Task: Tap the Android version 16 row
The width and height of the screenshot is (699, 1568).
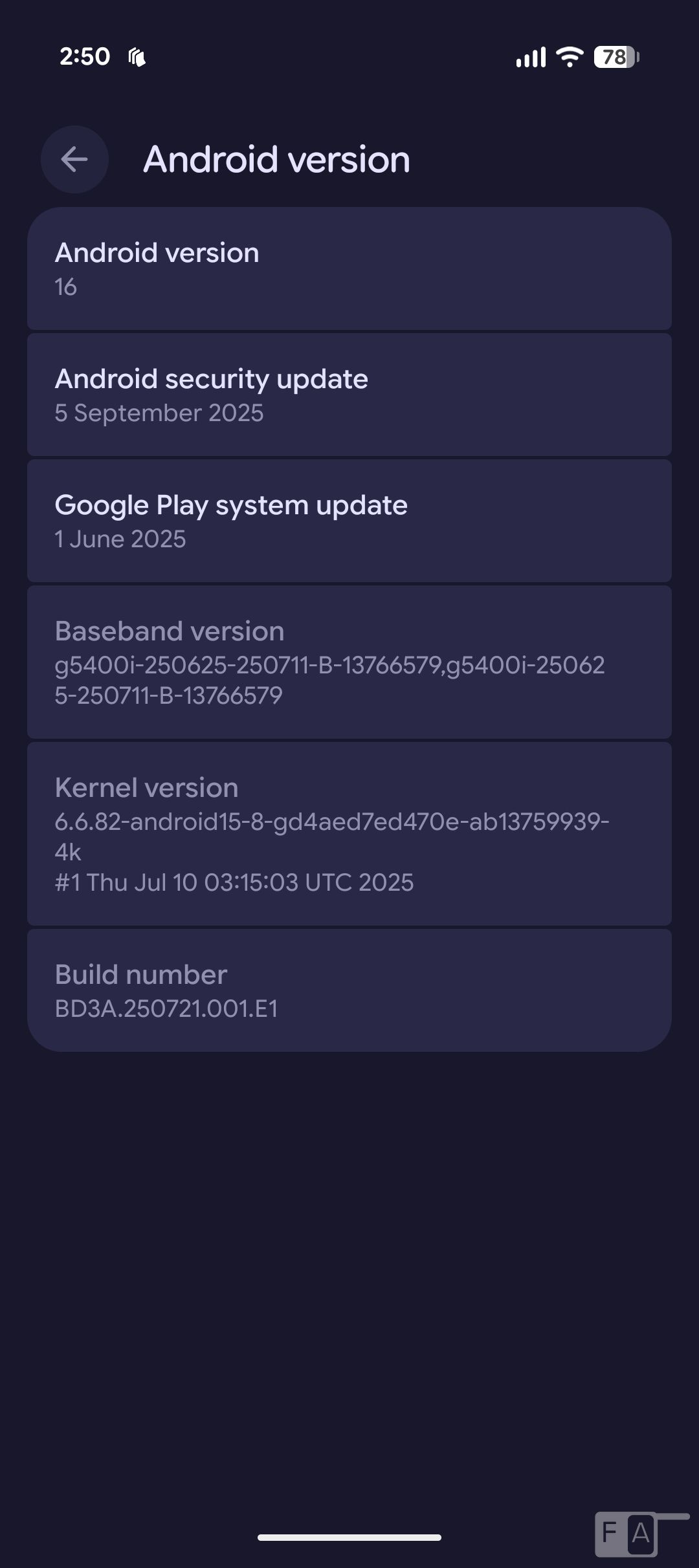Action: pyautogui.click(x=349, y=268)
